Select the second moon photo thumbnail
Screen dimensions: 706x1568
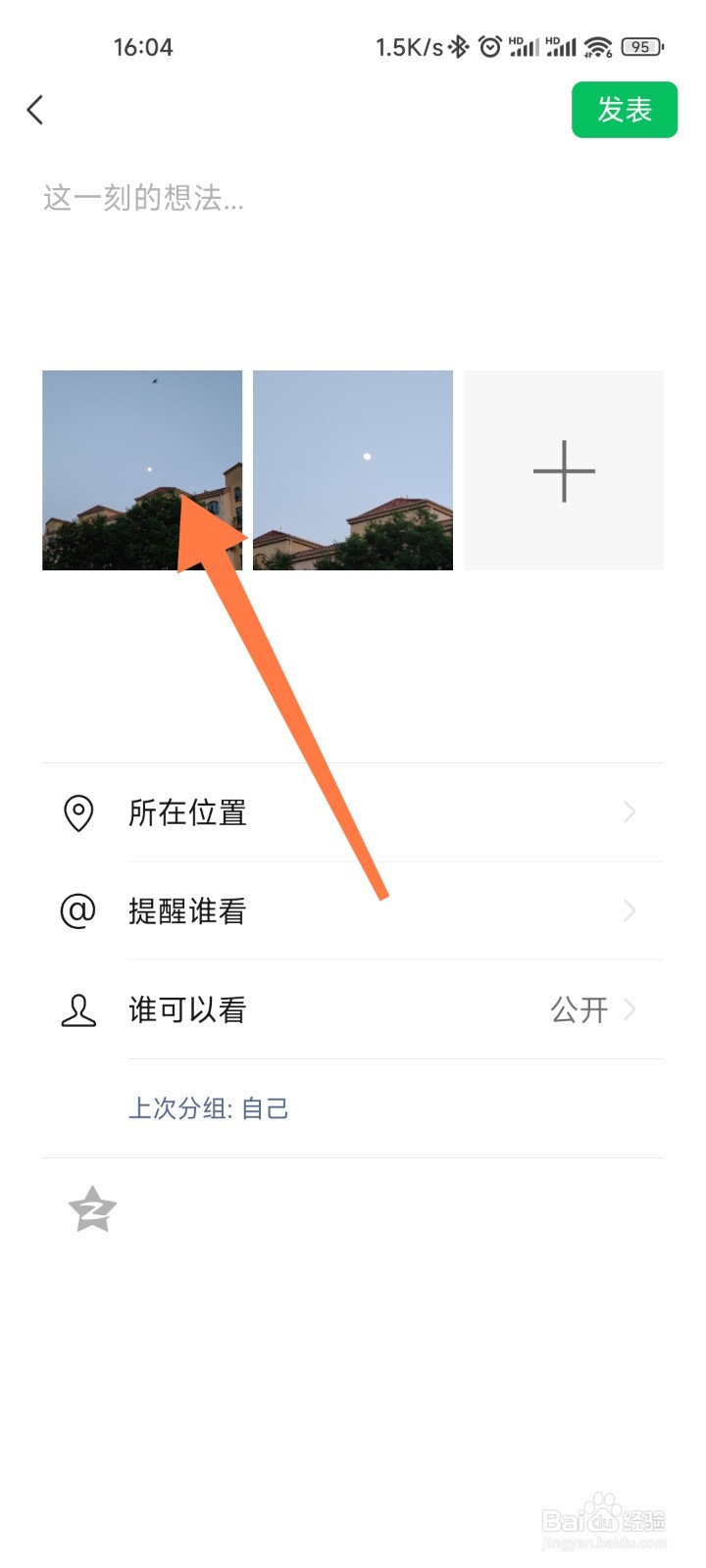click(x=353, y=470)
